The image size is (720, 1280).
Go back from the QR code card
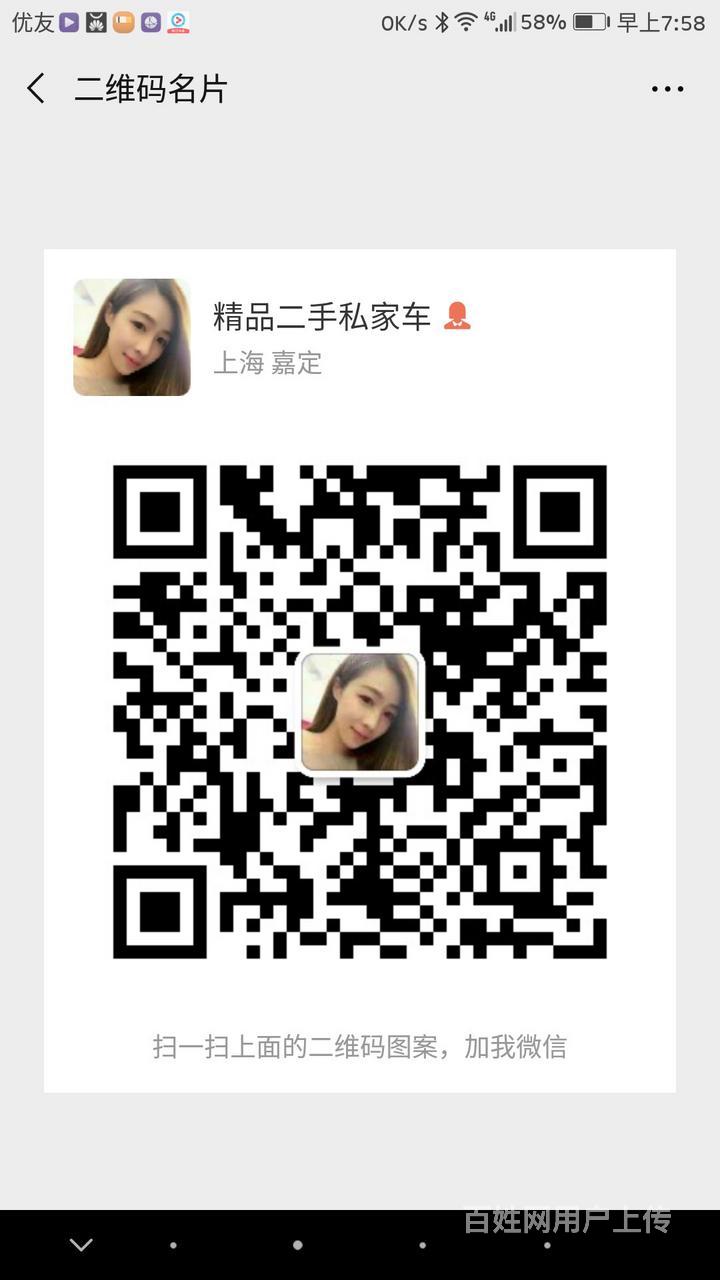[x=36, y=89]
